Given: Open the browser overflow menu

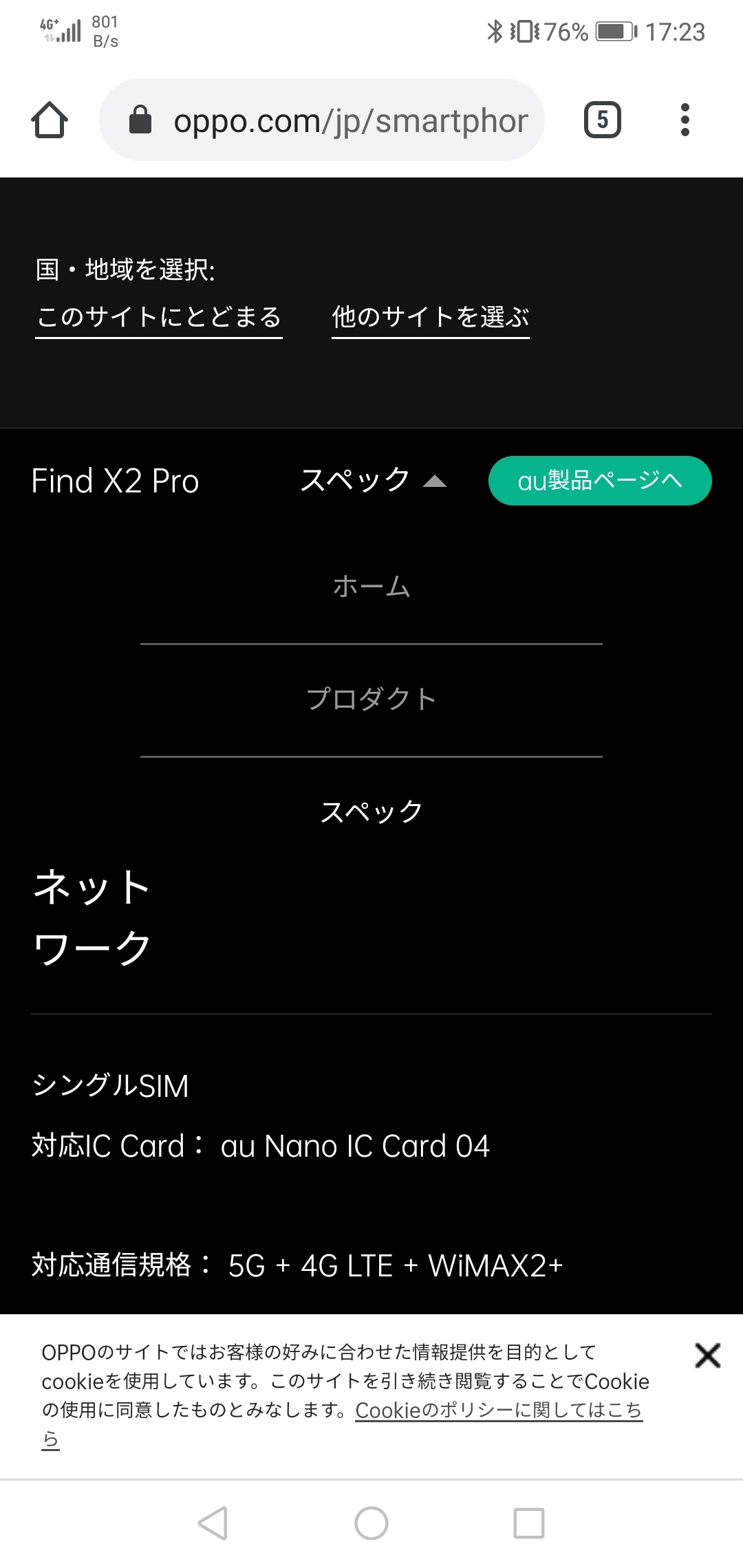Looking at the screenshot, I should coord(685,120).
